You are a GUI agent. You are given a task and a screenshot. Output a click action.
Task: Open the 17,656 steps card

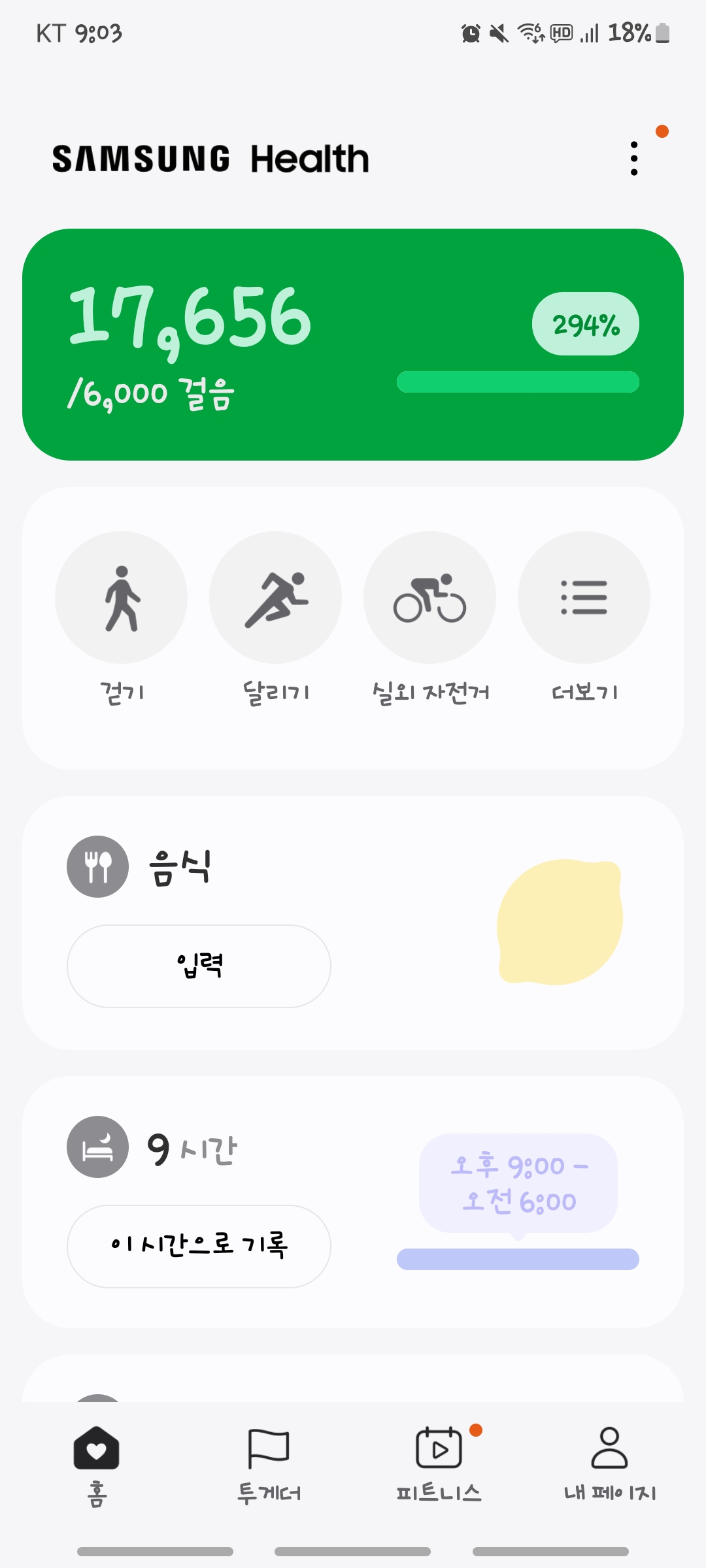point(353,344)
